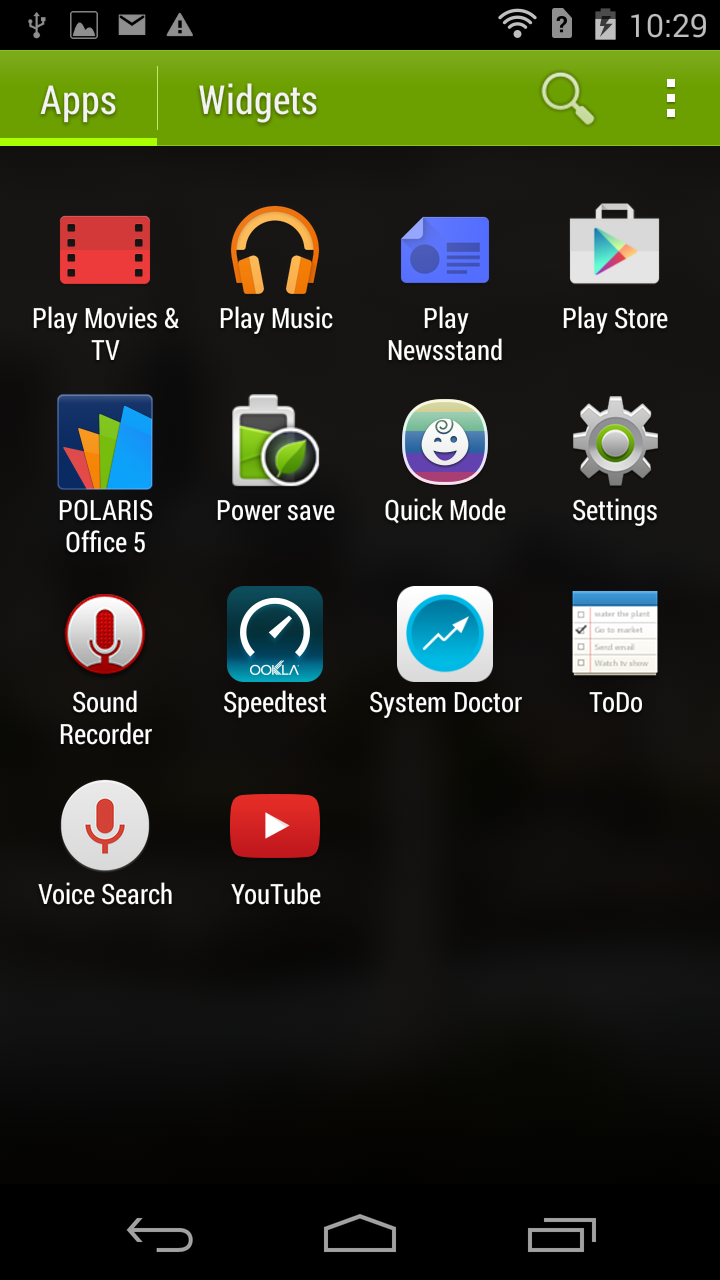The height and width of the screenshot is (1280, 720).
Task: Open the overflow menu
Action: pyautogui.click(x=670, y=99)
